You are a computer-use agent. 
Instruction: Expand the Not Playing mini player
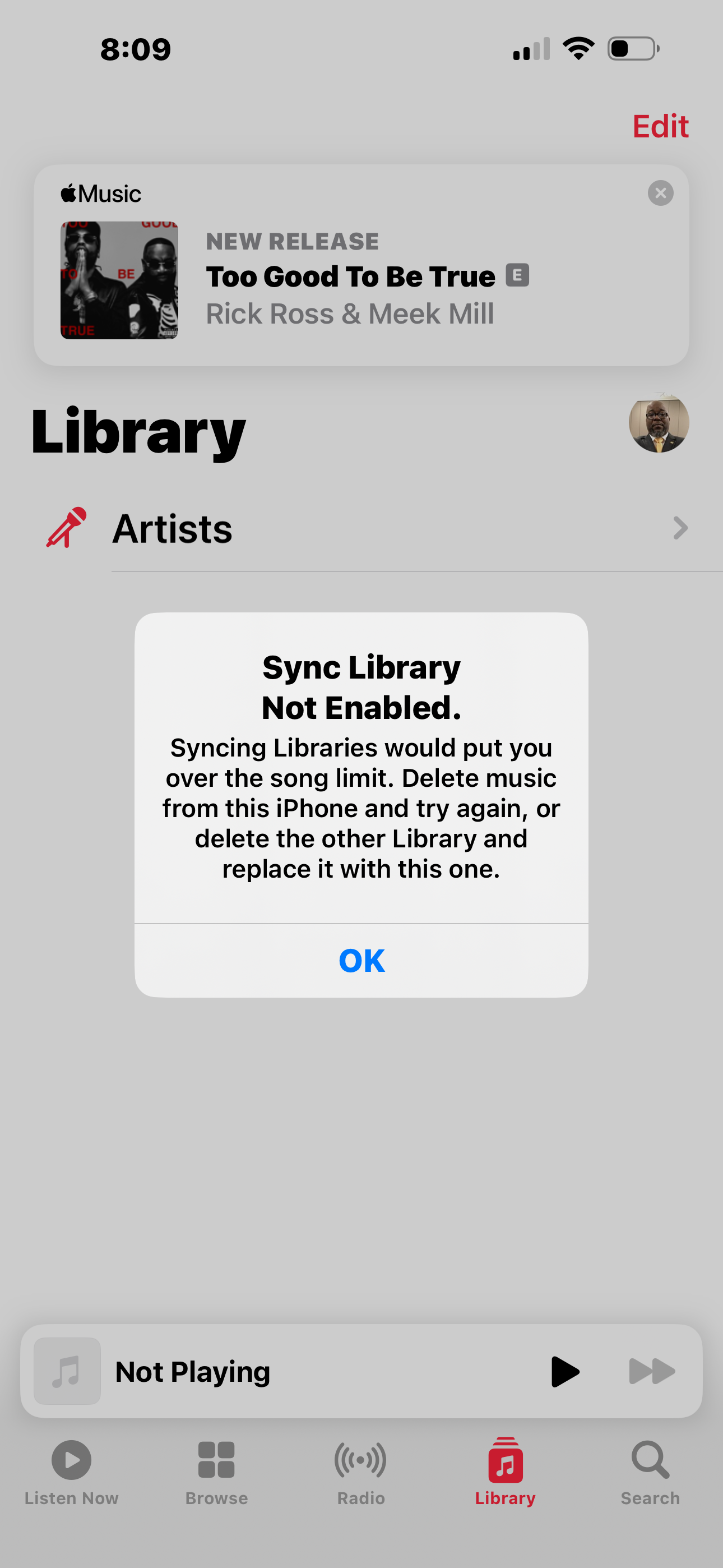pyautogui.click(x=274, y=1371)
